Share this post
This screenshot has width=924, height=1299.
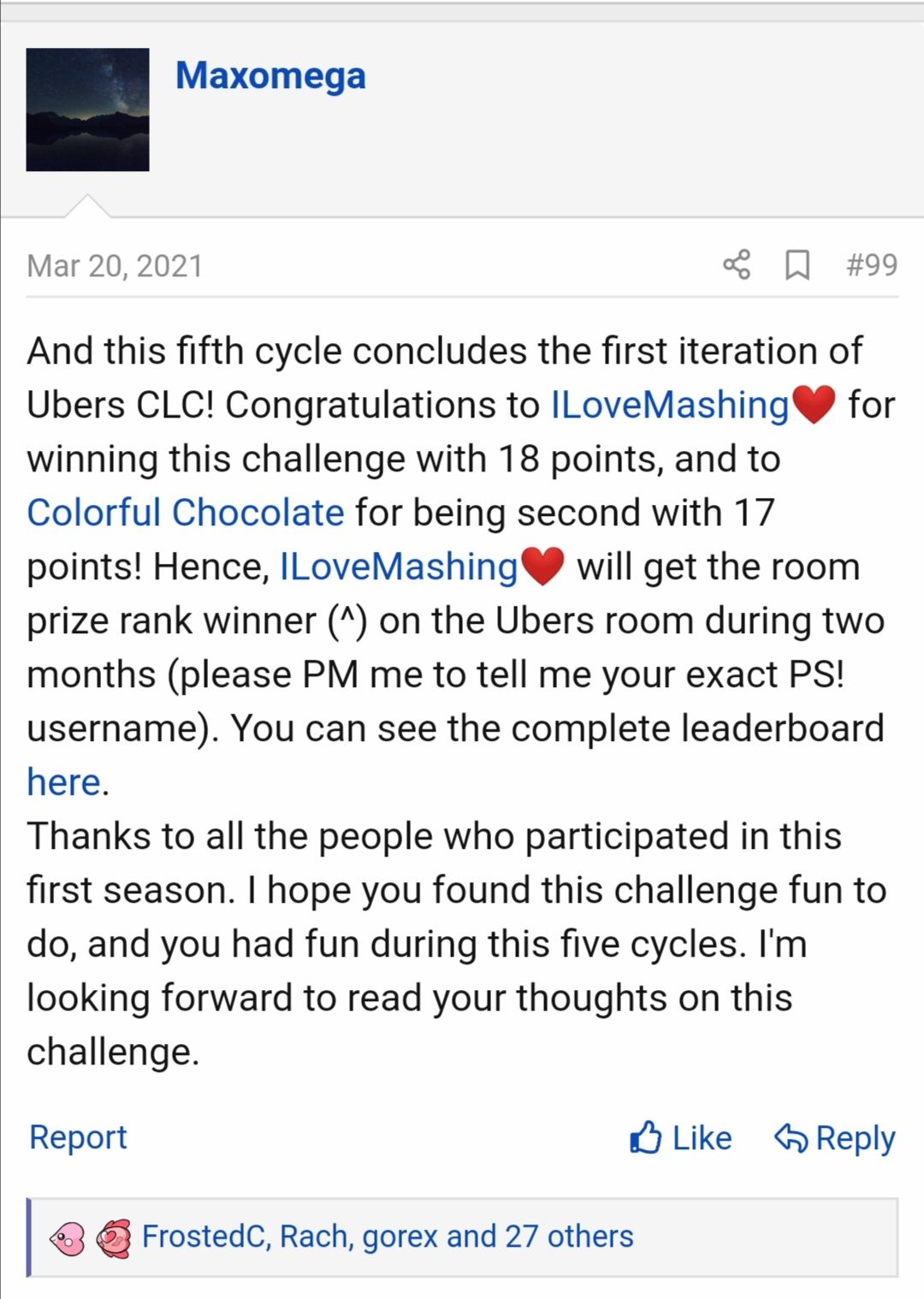[x=737, y=264]
